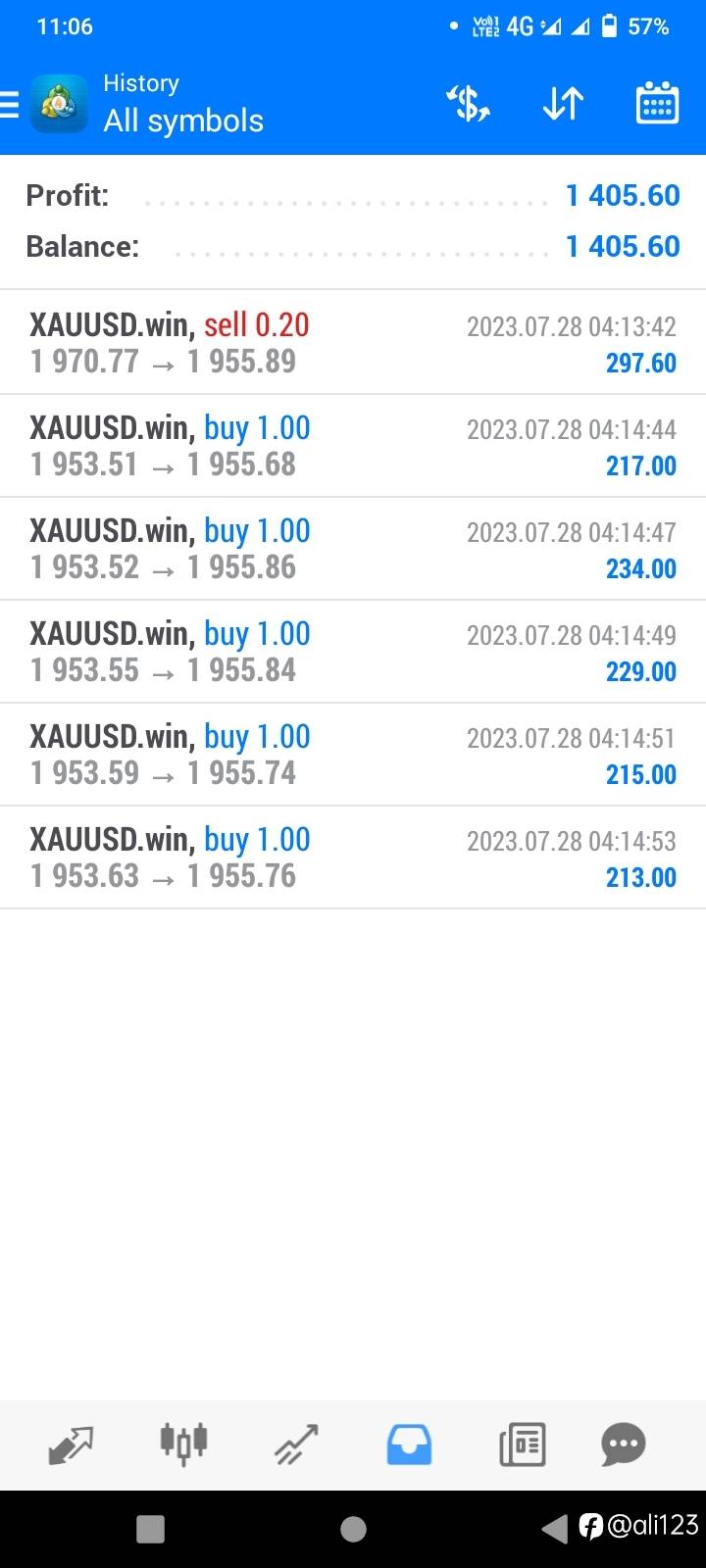Open the calendar date range picker
Image resolution: width=706 pixels, height=1568 pixels.
click(x=657, y=103)
